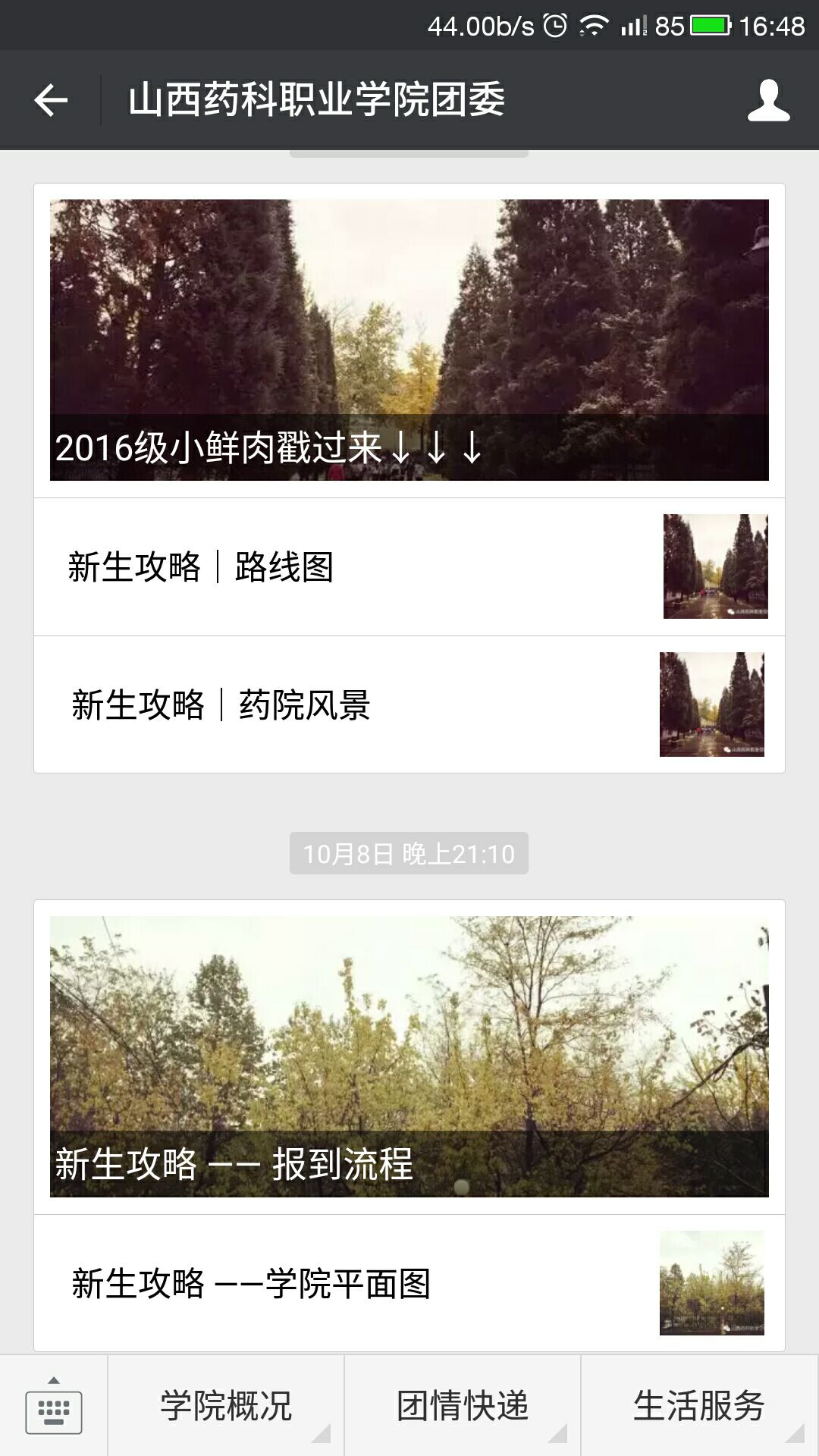The image size is (819, 1456).
Task: Open the account profile icon
Action: tap(768, 100)
